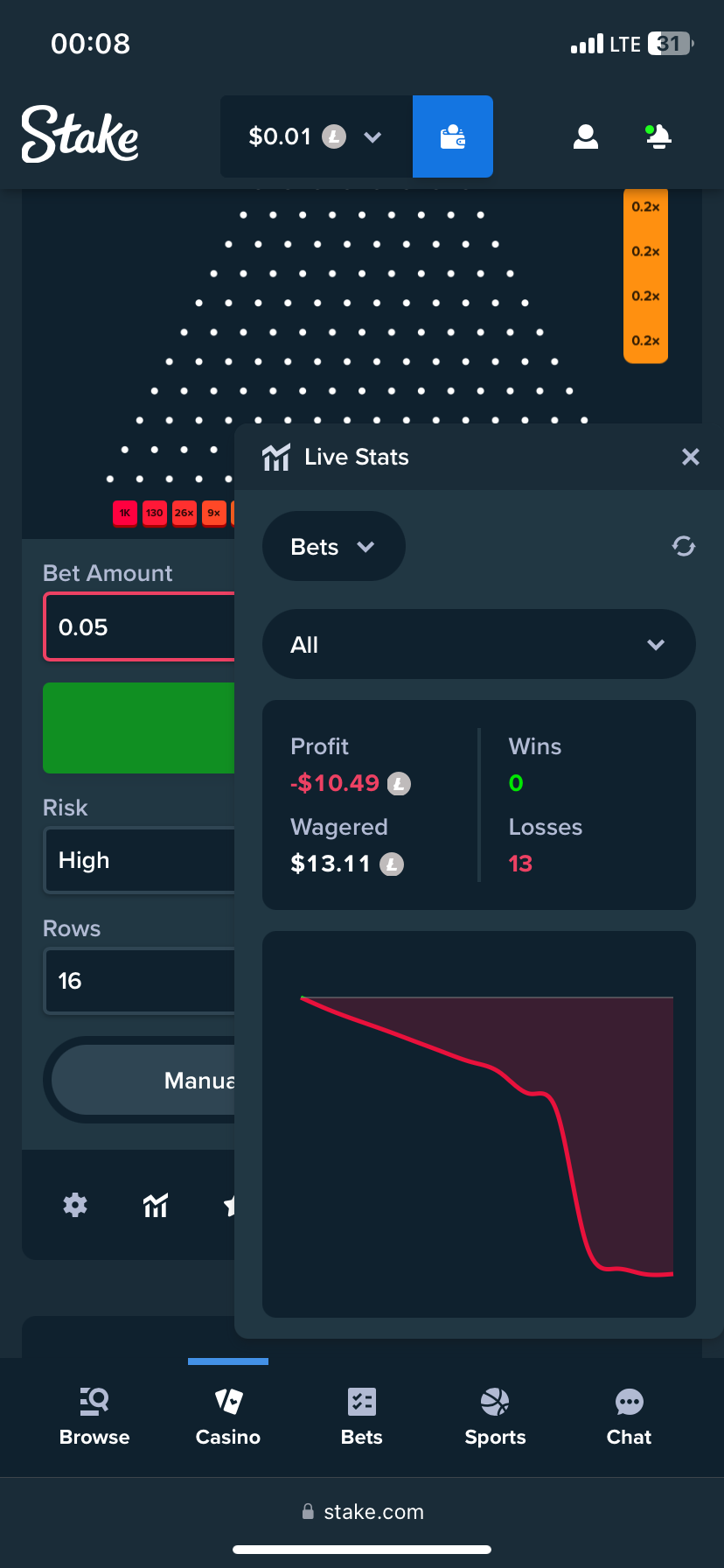
Task: Switch to the Browse tab
Action: click(x=94, y=1416)
